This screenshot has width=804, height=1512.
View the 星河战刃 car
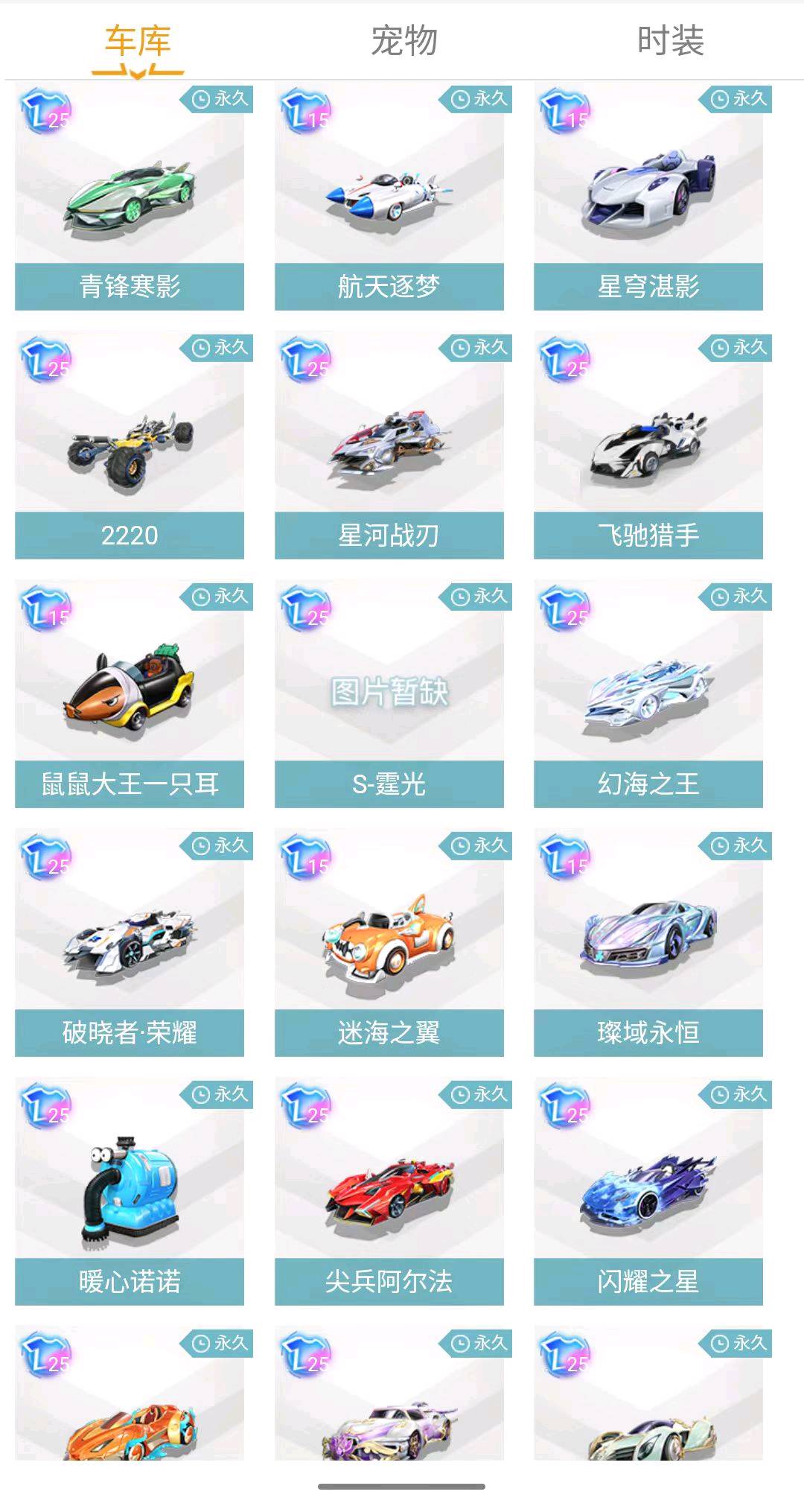point(389,447)
